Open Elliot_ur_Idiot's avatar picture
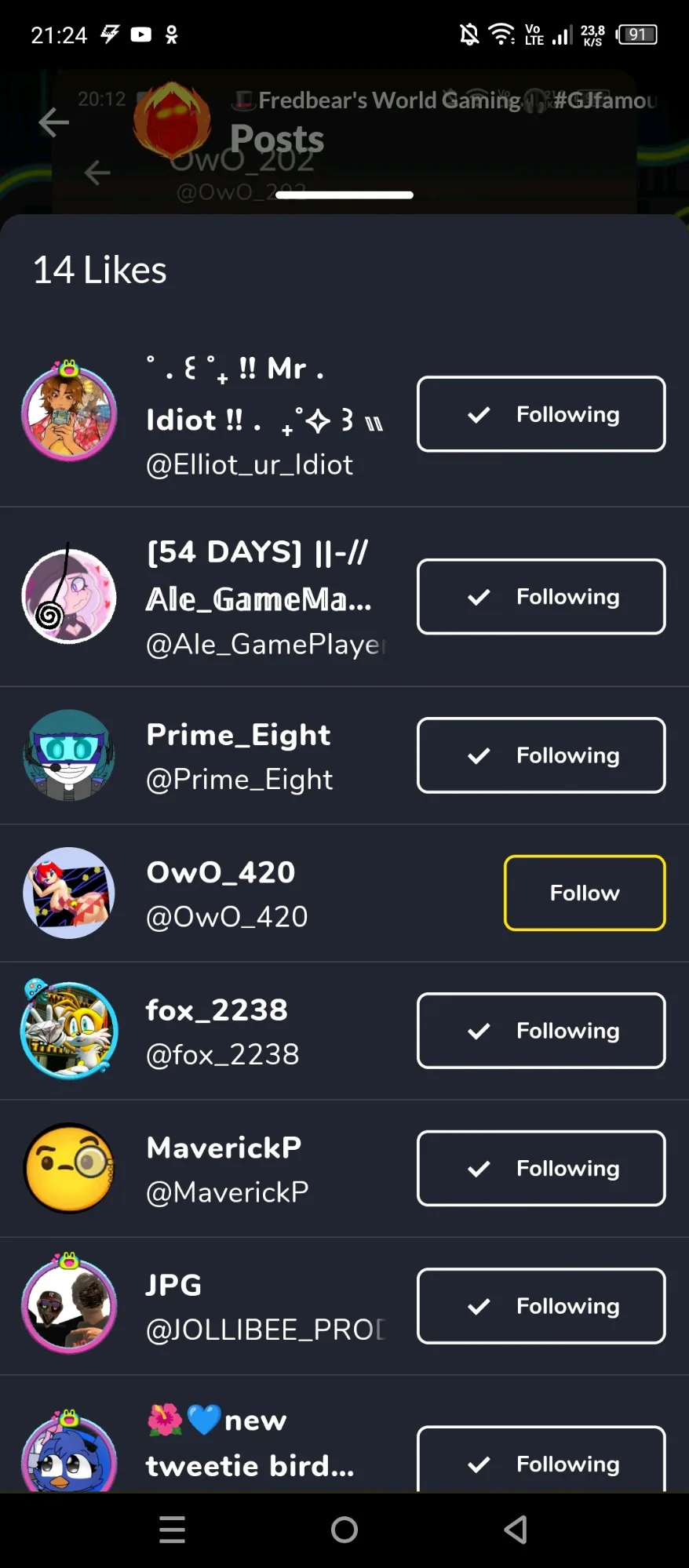This screenshot has width=689, height=1568. point(69,413)
